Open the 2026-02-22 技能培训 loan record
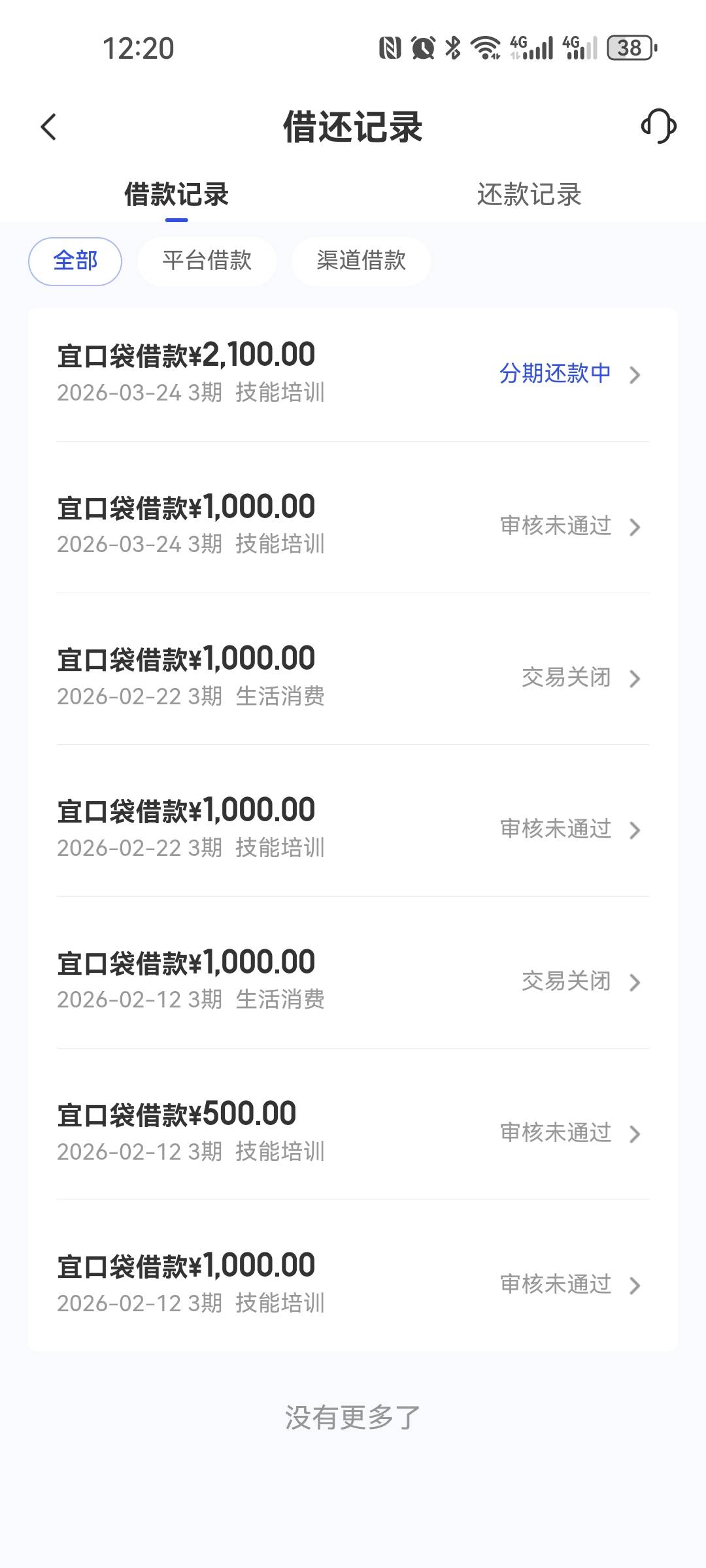The image size is (706, 1568). coord(353,828)
